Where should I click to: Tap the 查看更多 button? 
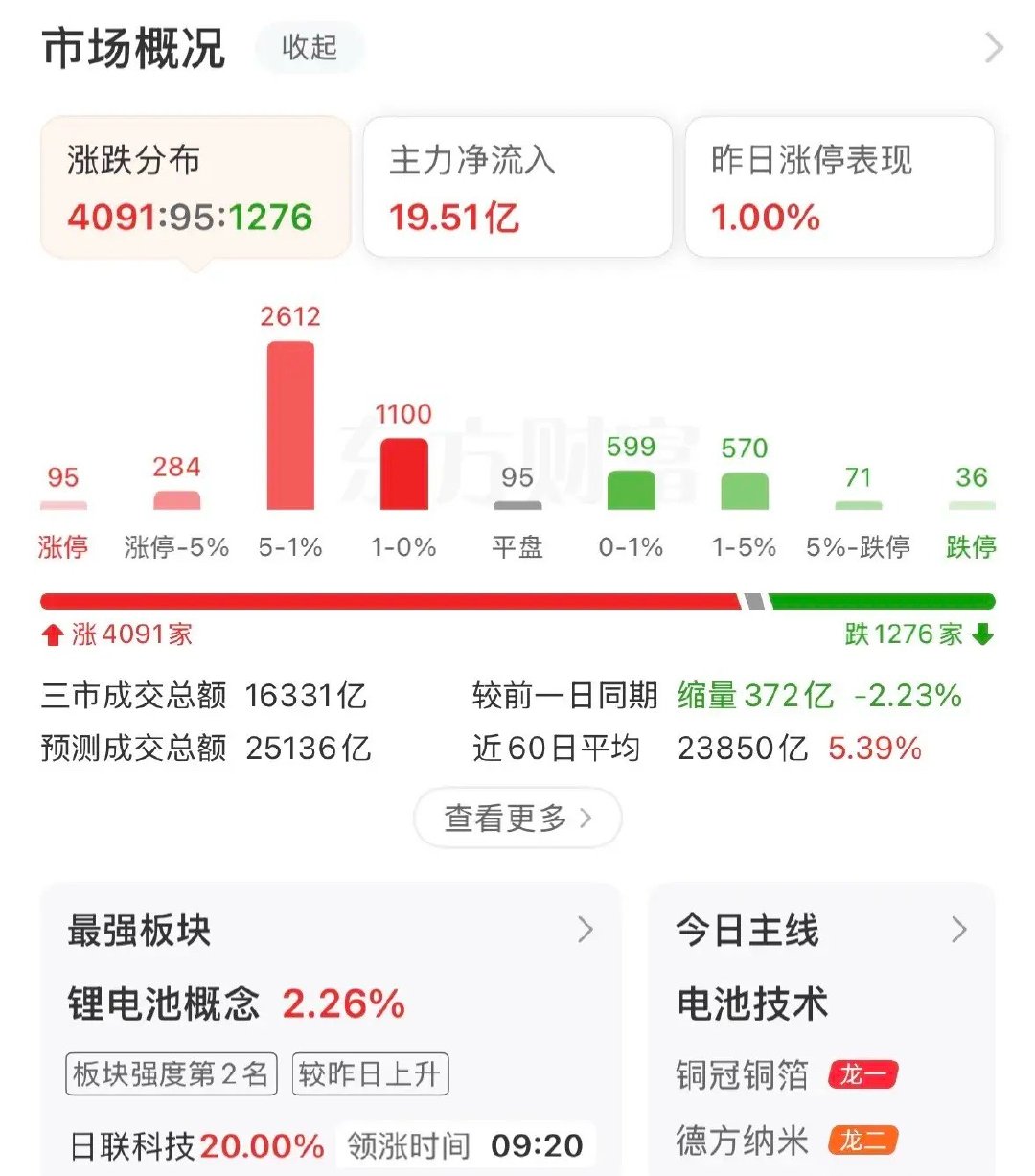tap(516, 818)
